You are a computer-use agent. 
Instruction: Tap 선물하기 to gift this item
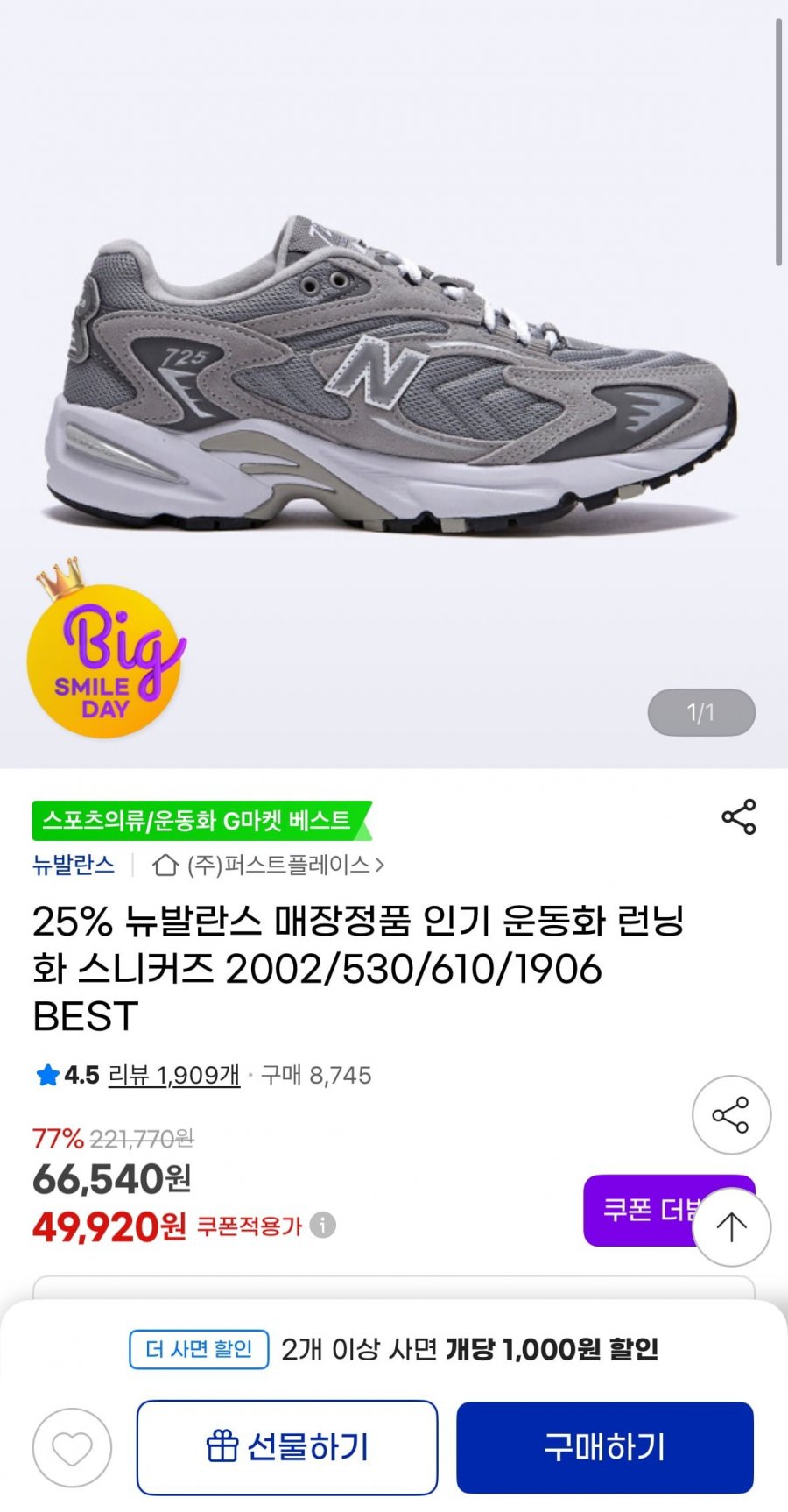click(287, 1447)
